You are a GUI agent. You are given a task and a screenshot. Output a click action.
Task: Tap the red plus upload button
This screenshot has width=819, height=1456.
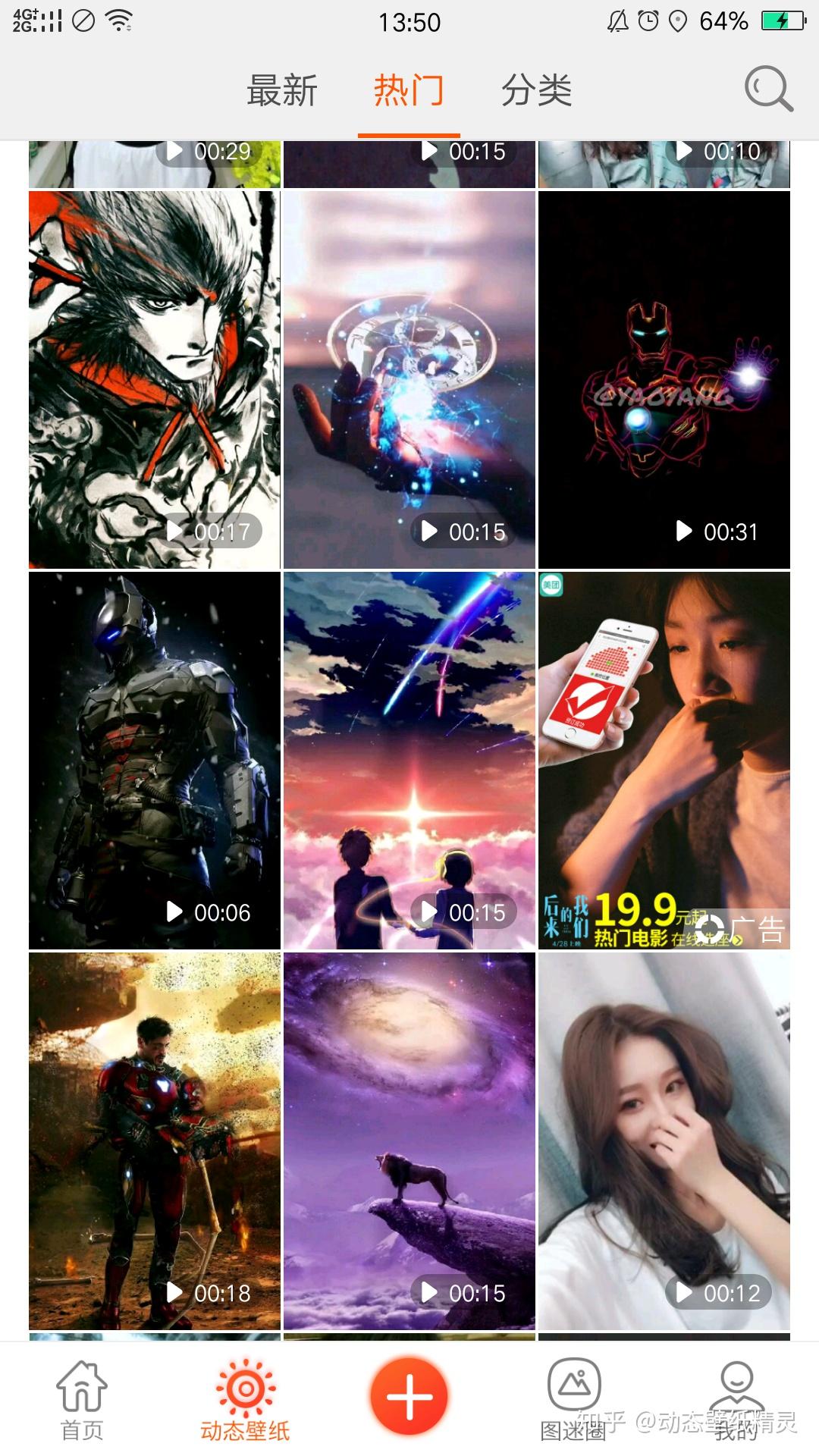pyautogui.click(x=409, y=1396)
